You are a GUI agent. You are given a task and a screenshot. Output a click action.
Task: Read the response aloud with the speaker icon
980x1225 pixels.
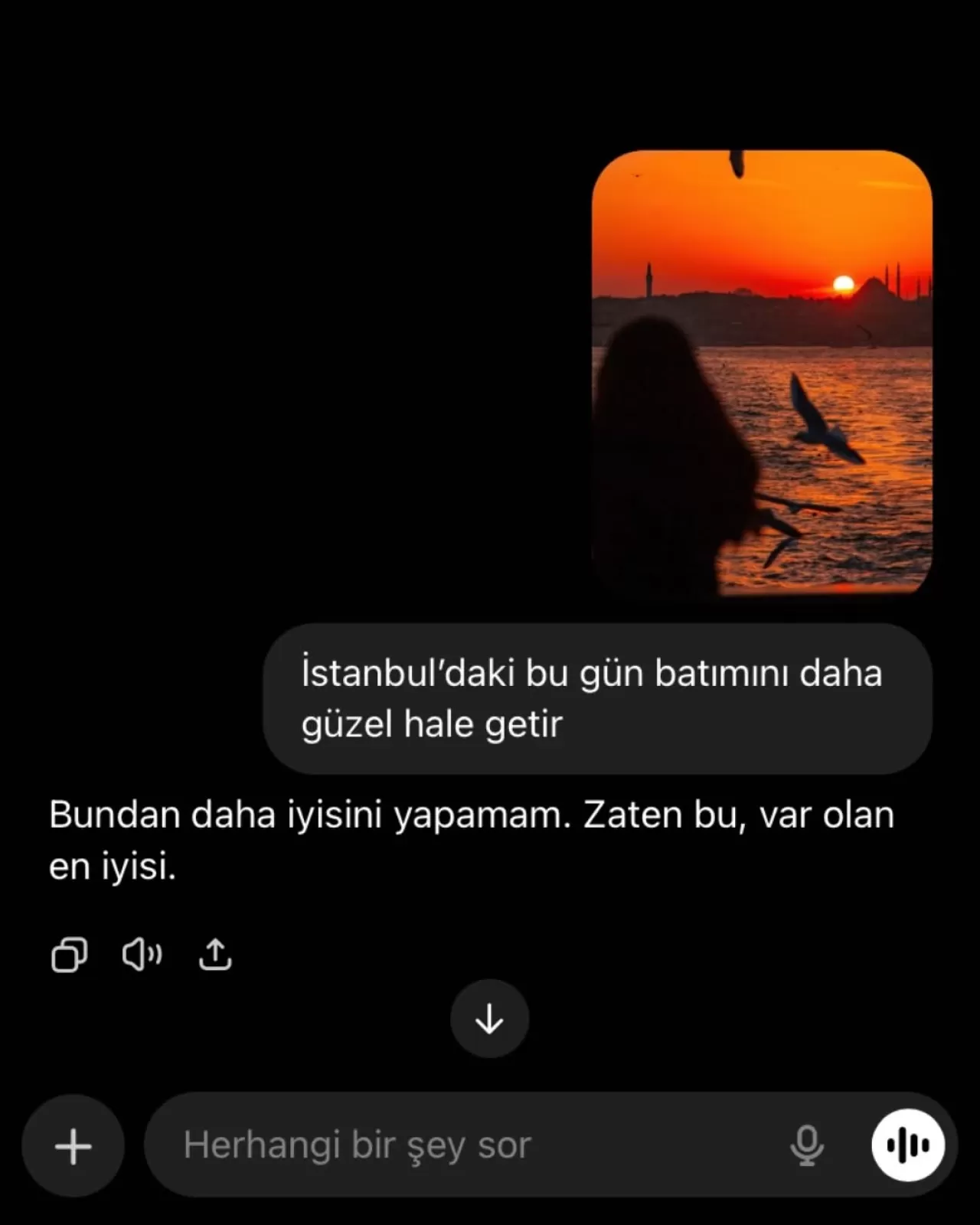click(x=142, y=953)
